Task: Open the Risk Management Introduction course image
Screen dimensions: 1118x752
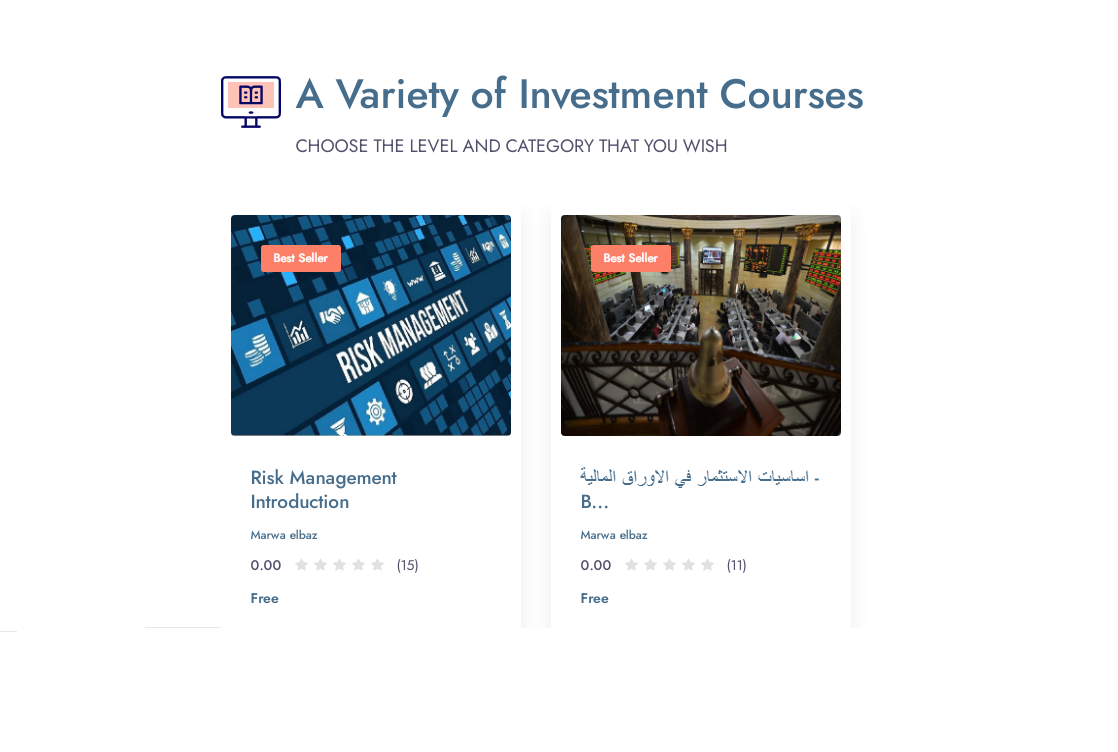Action: coord(370,325)
